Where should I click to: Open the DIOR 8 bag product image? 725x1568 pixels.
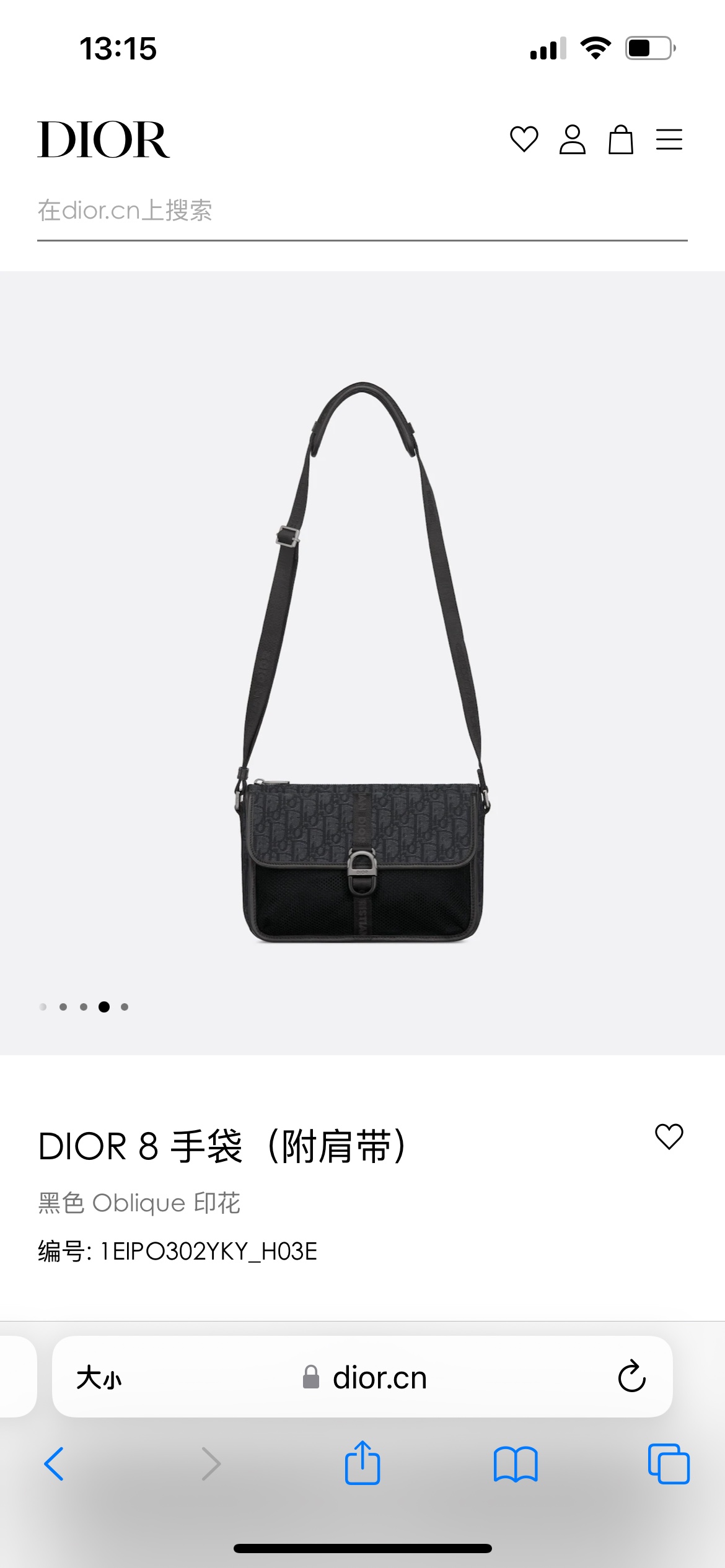(362, 663)
